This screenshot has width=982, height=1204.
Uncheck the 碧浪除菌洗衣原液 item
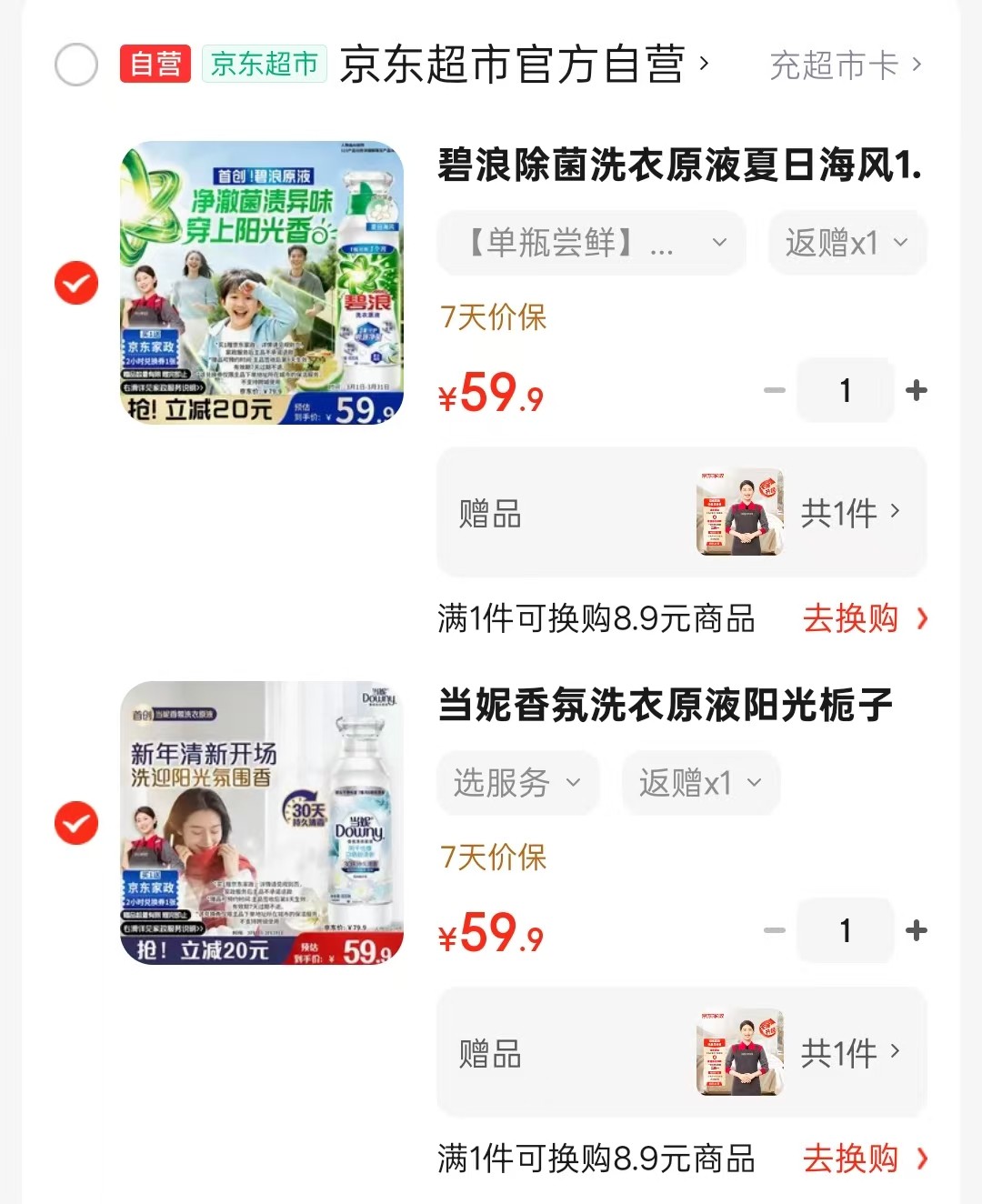tap(76, 283)
